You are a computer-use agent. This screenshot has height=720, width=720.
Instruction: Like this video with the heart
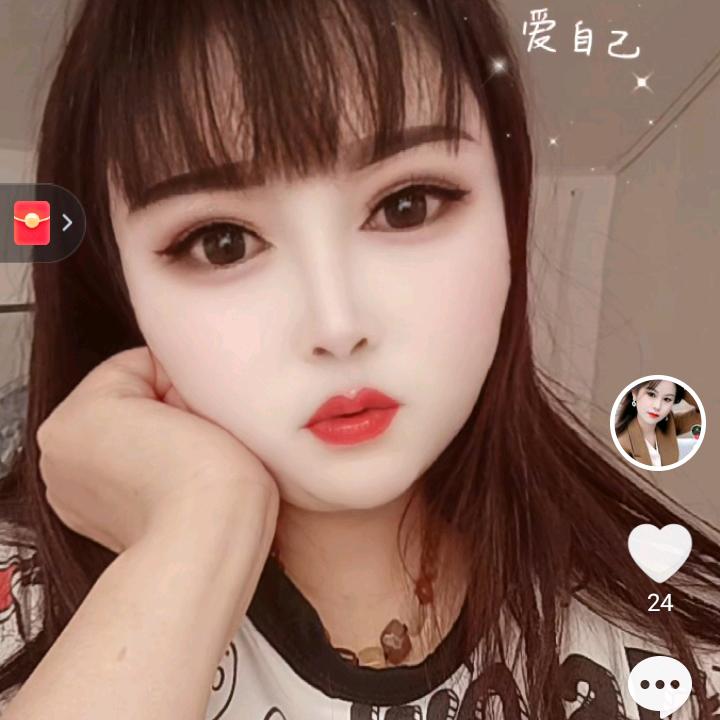click(659, 551)
